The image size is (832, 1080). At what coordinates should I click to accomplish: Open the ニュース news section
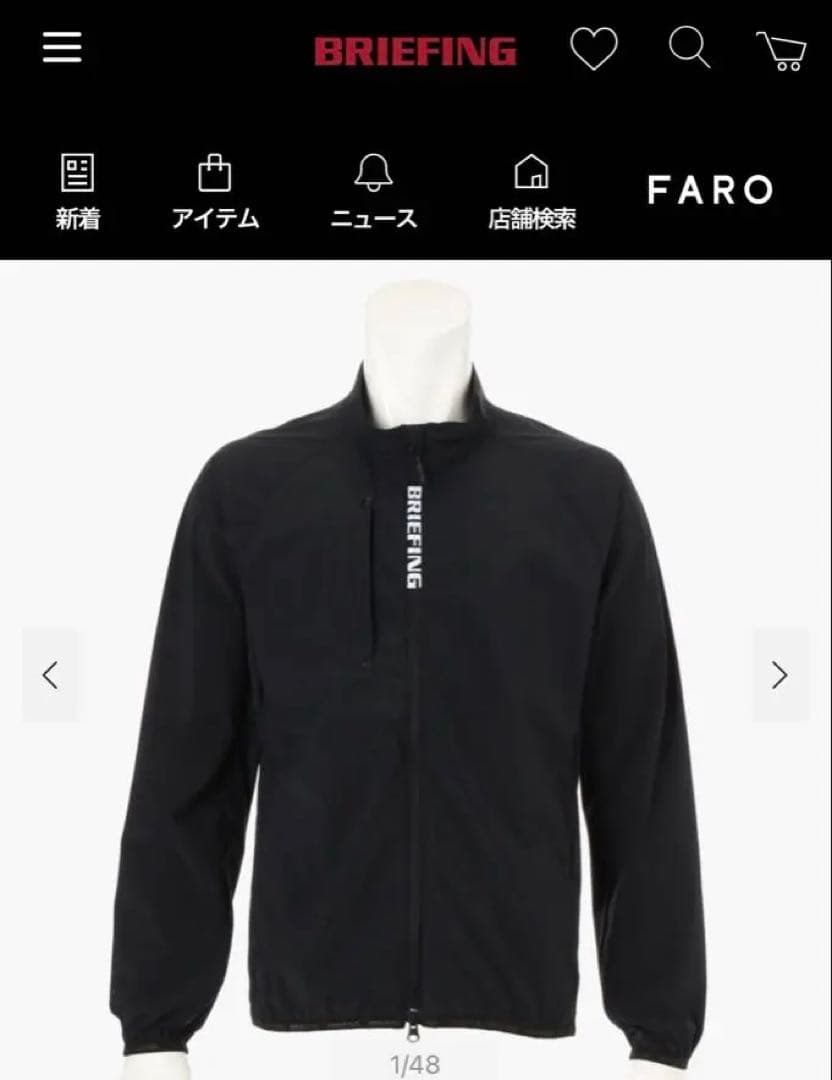(374, 192)
